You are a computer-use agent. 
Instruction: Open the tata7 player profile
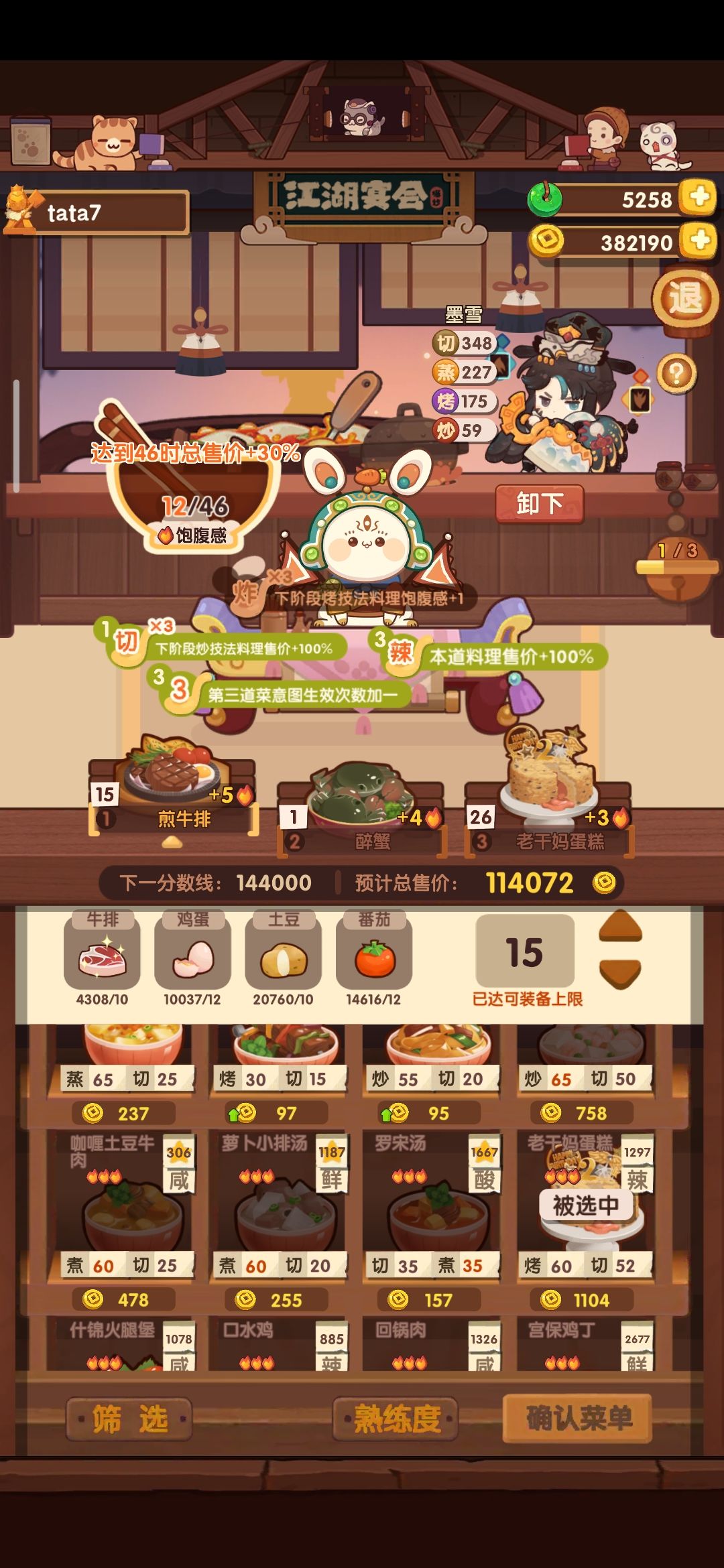(x=97, y=213)
